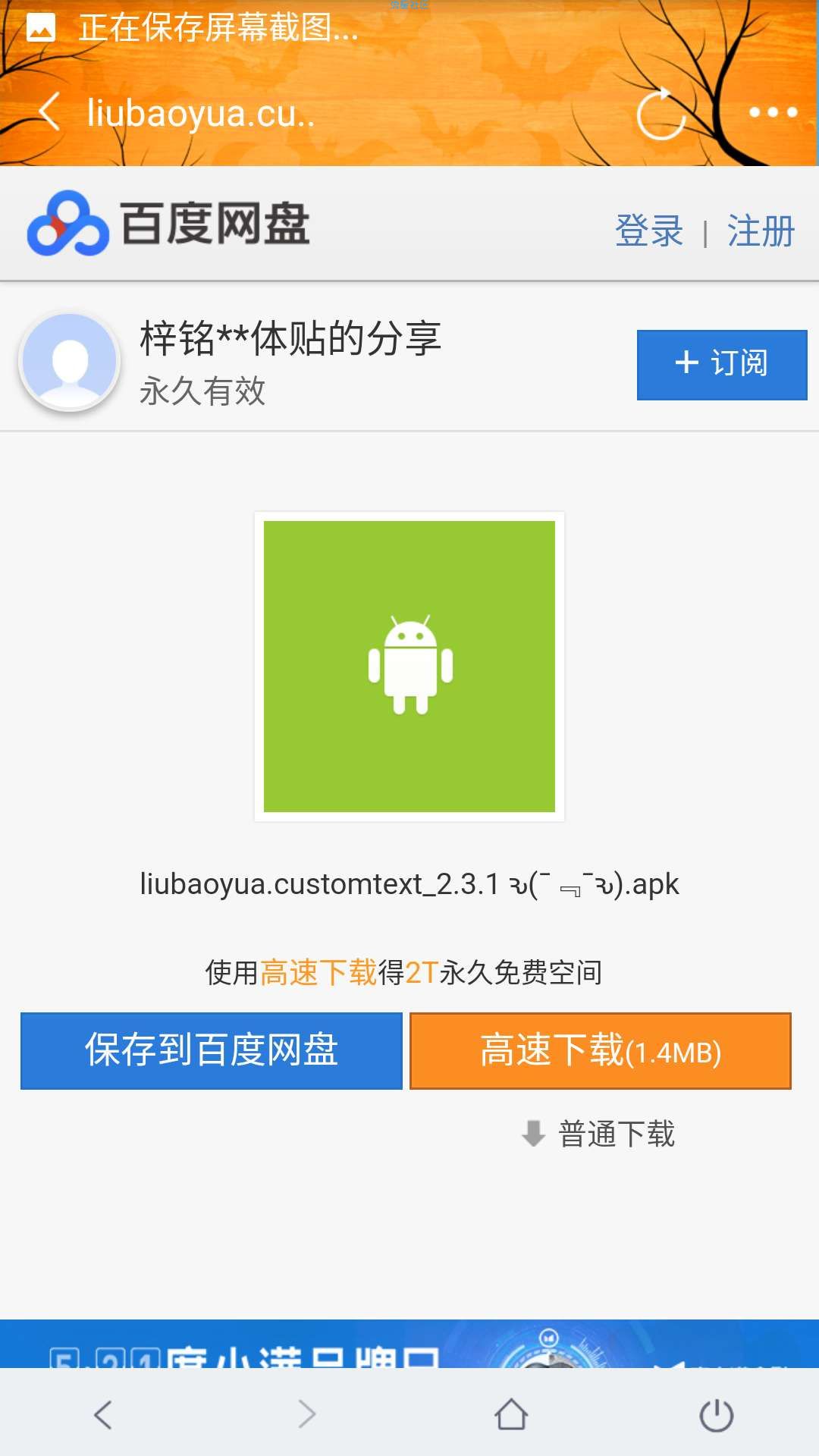Open the three-dot overflow menu
This screenshot has height=1456, width=819.
[773, 113]
